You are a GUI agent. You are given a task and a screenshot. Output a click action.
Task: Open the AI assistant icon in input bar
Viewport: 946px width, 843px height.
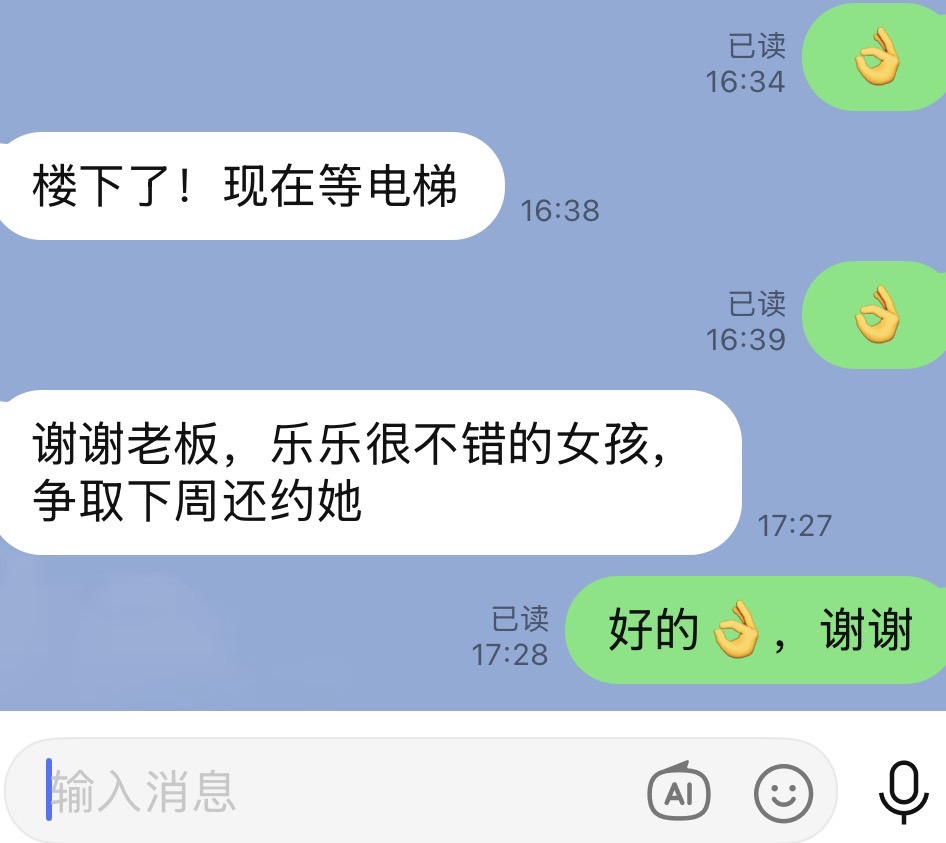point(679,793)
